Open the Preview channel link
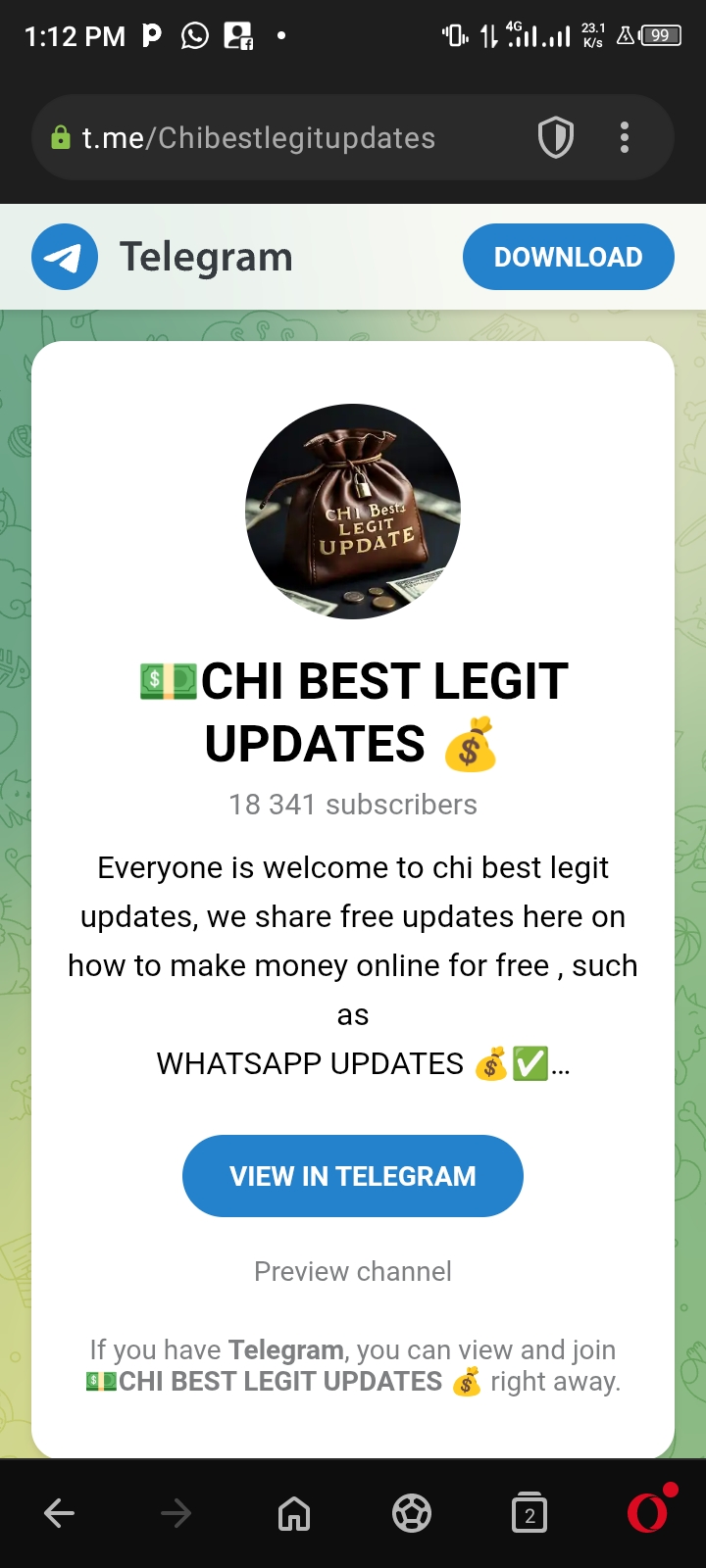The image size is (706, 1568). click(353, 1271)
